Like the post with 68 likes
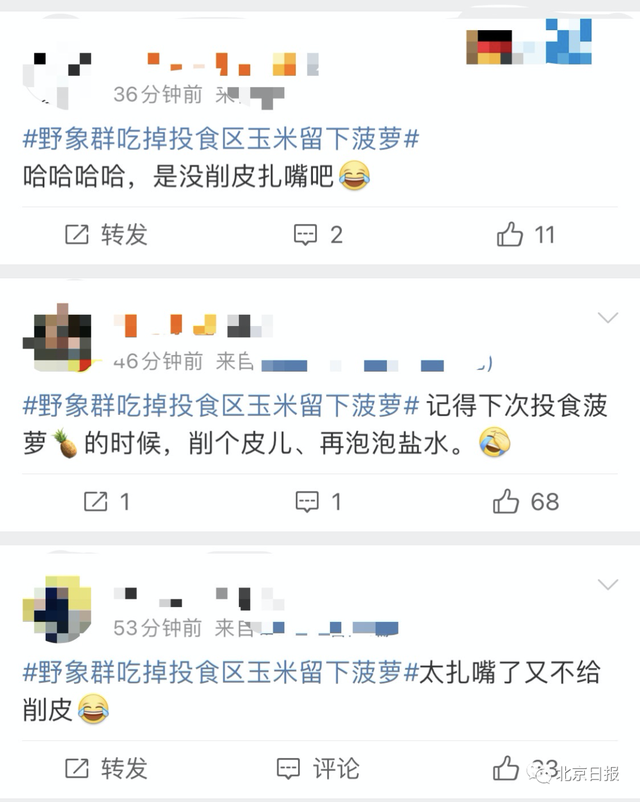The image size is (640, 802). pyautogui.click(x=526, y=502)
